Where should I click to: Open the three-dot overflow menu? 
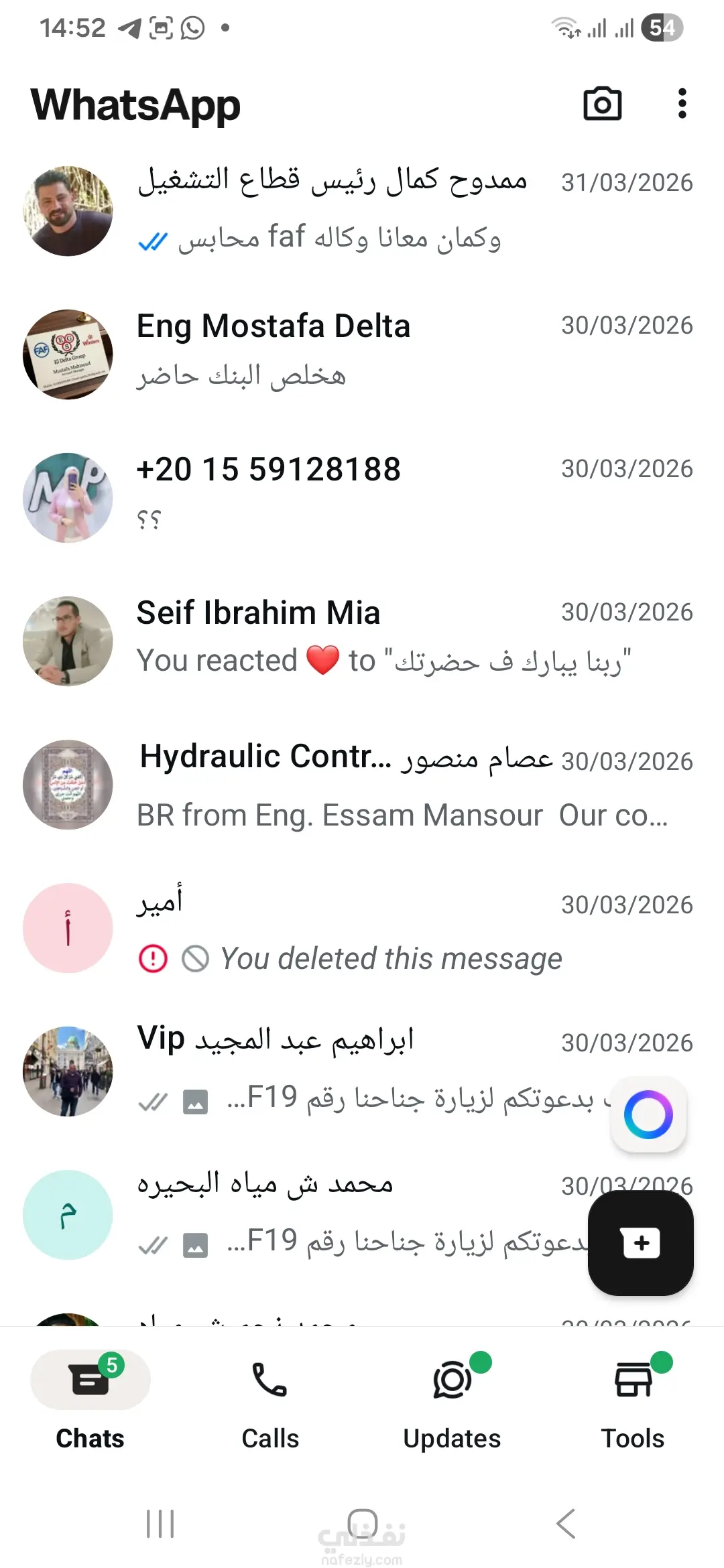pyautogui.click(x=682, y=104)
